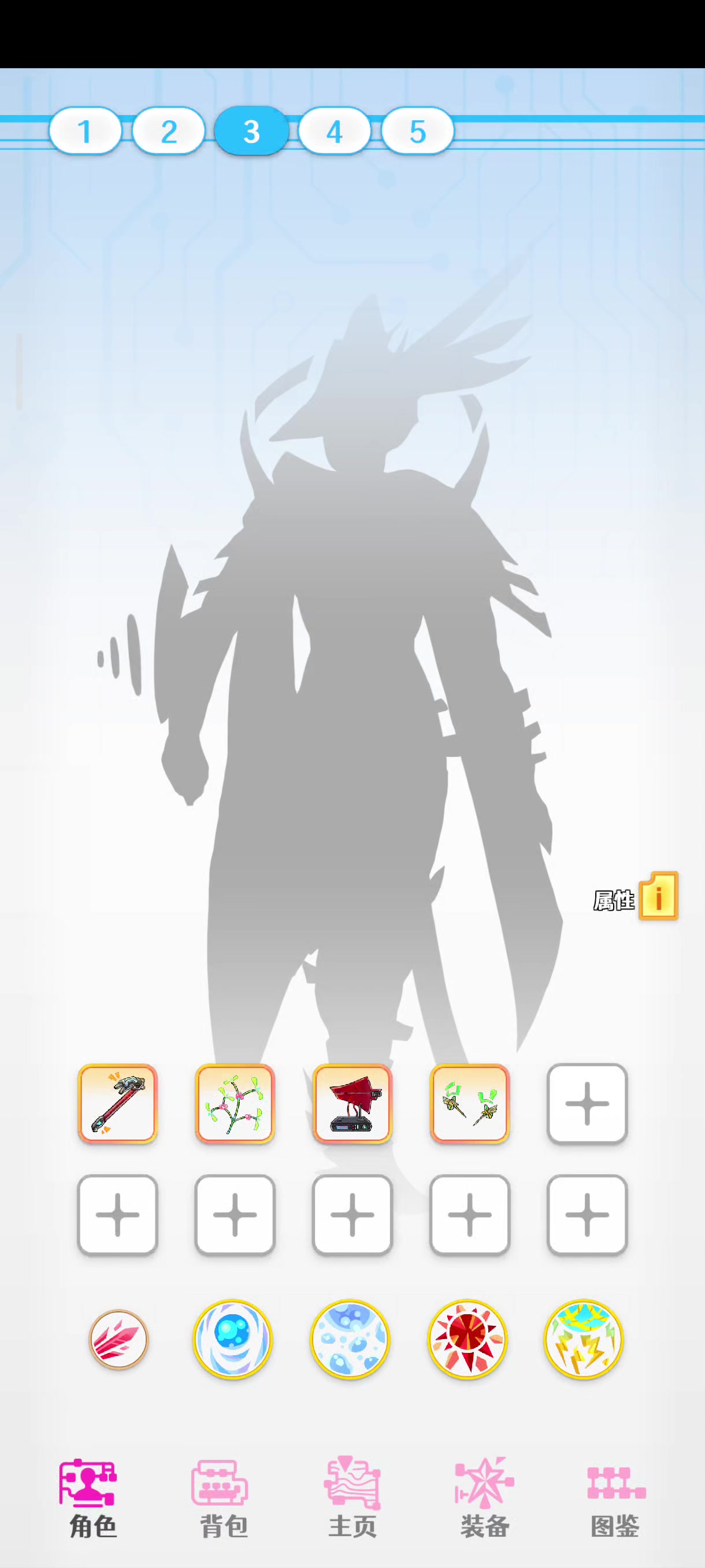Switch to loadout tab 2
Viewport: 705px width, 1568px height.
pyautogui.click(x=169, y=131)
